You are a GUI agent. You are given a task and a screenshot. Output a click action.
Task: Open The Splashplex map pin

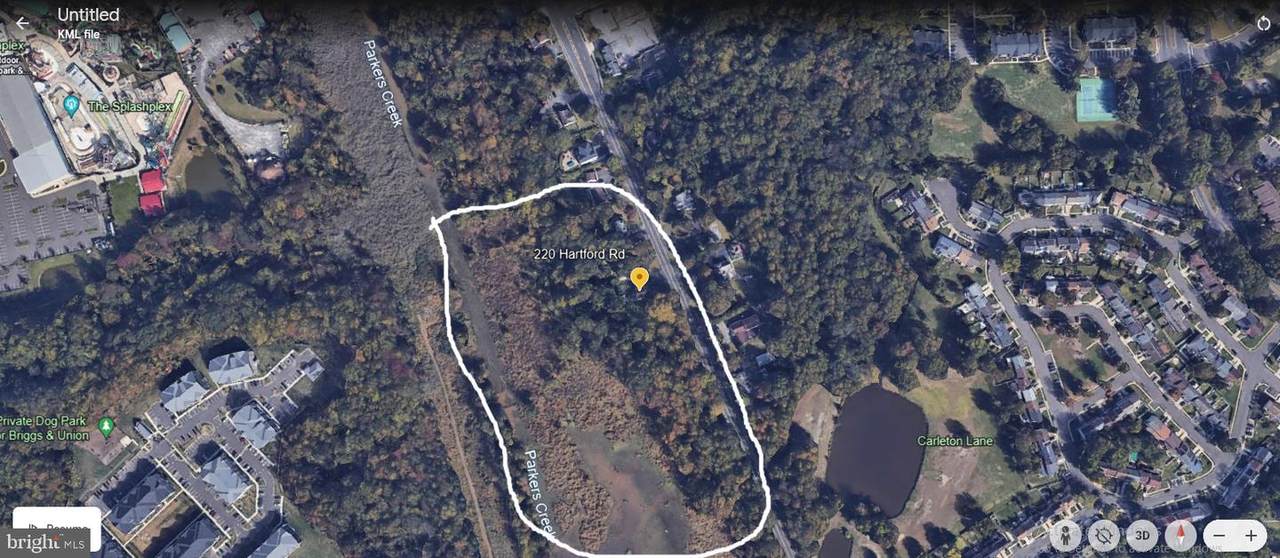71,105
